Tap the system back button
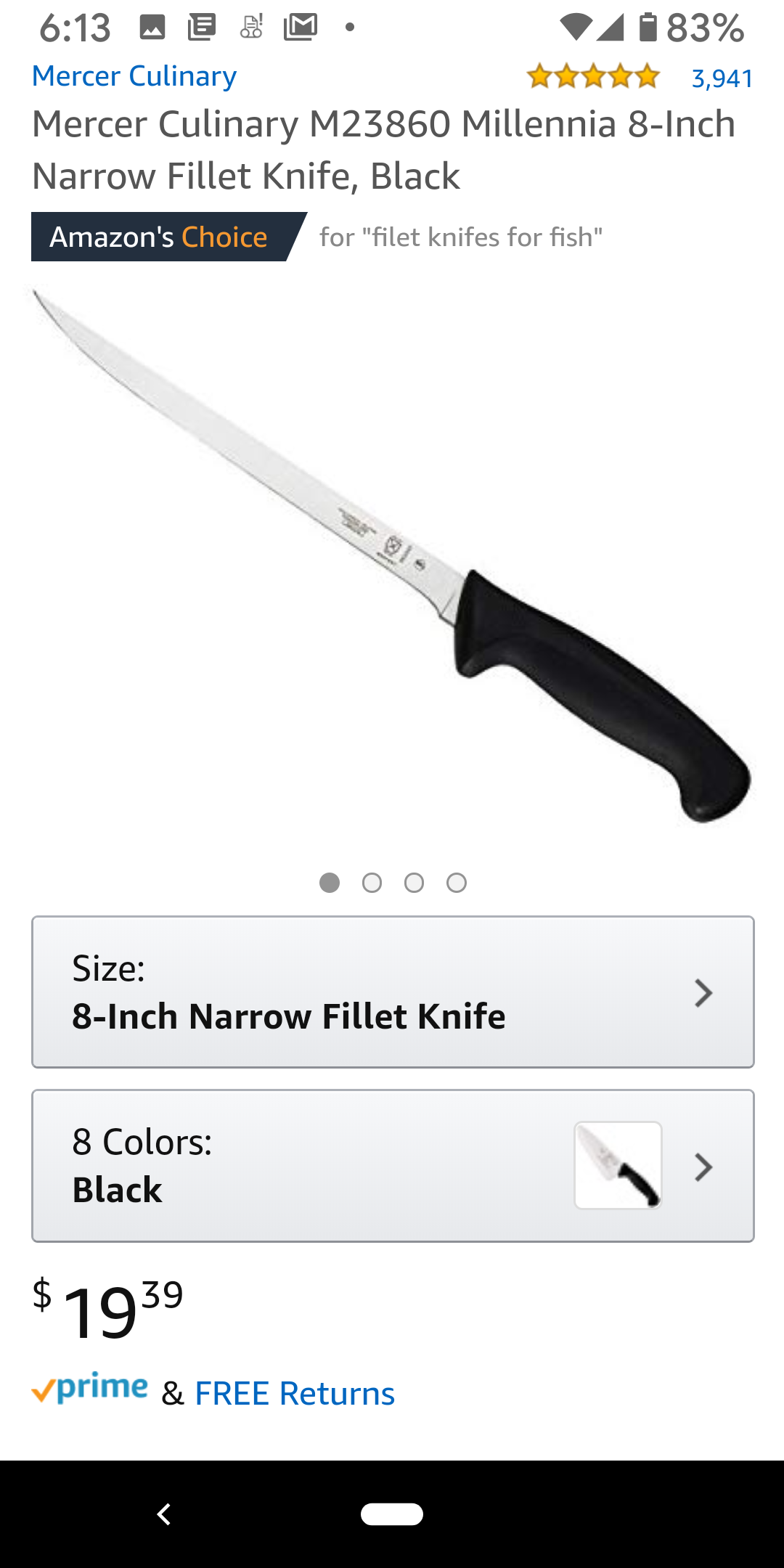Image resolution: width=784 pixels, height=1568 pixels. pyautogui.click(x=164, y=1514)
